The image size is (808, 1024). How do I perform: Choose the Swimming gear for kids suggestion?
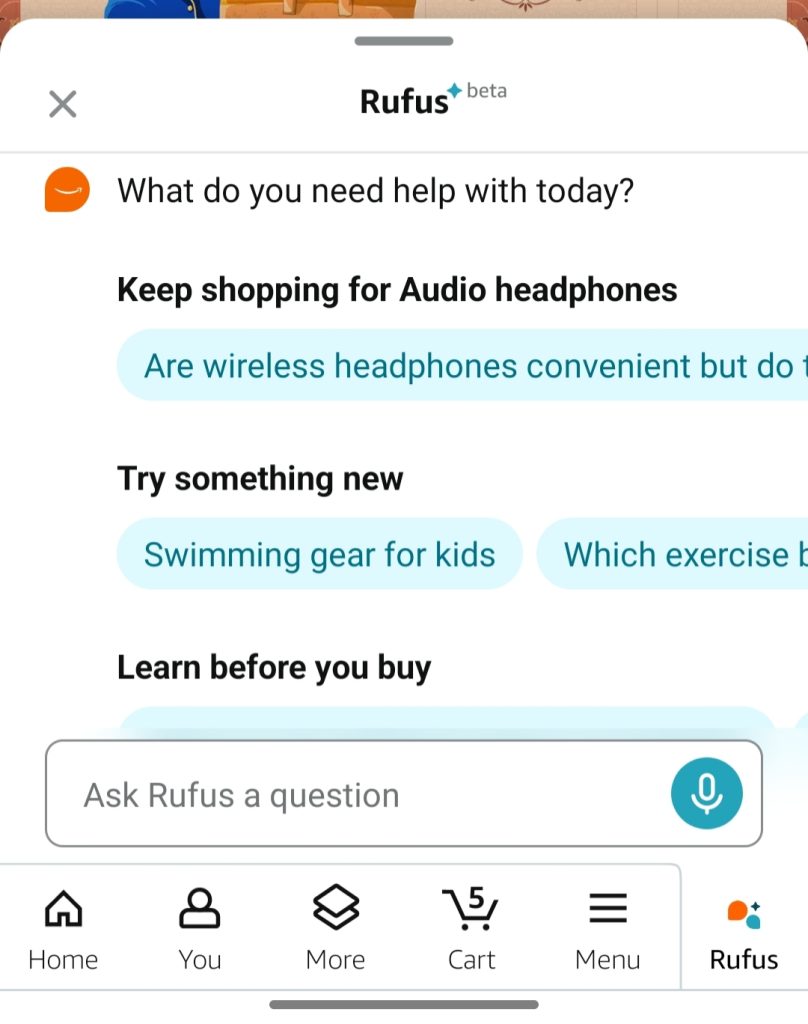[319, 554]
